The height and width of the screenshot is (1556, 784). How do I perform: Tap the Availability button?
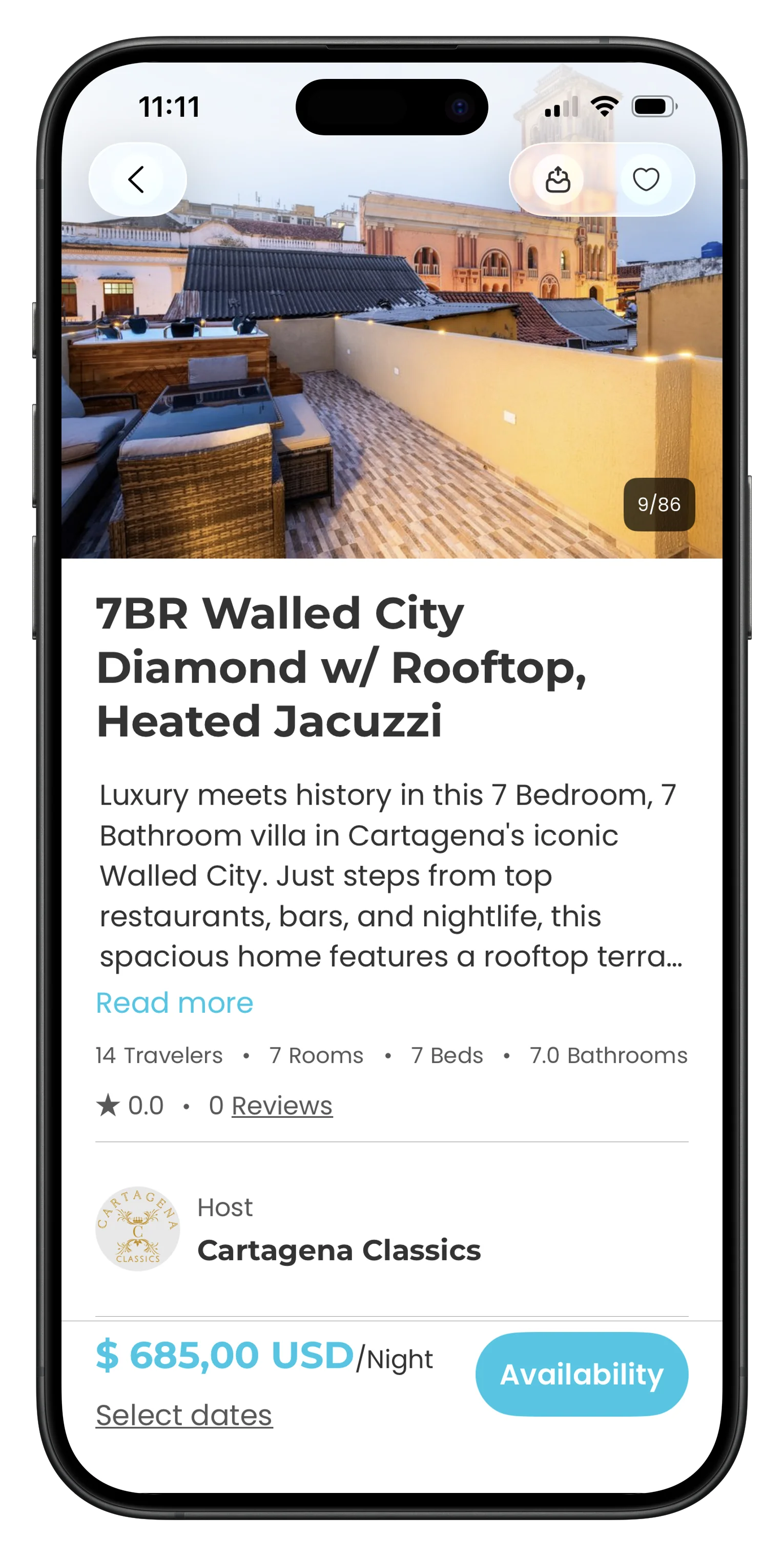[582, 1375]
